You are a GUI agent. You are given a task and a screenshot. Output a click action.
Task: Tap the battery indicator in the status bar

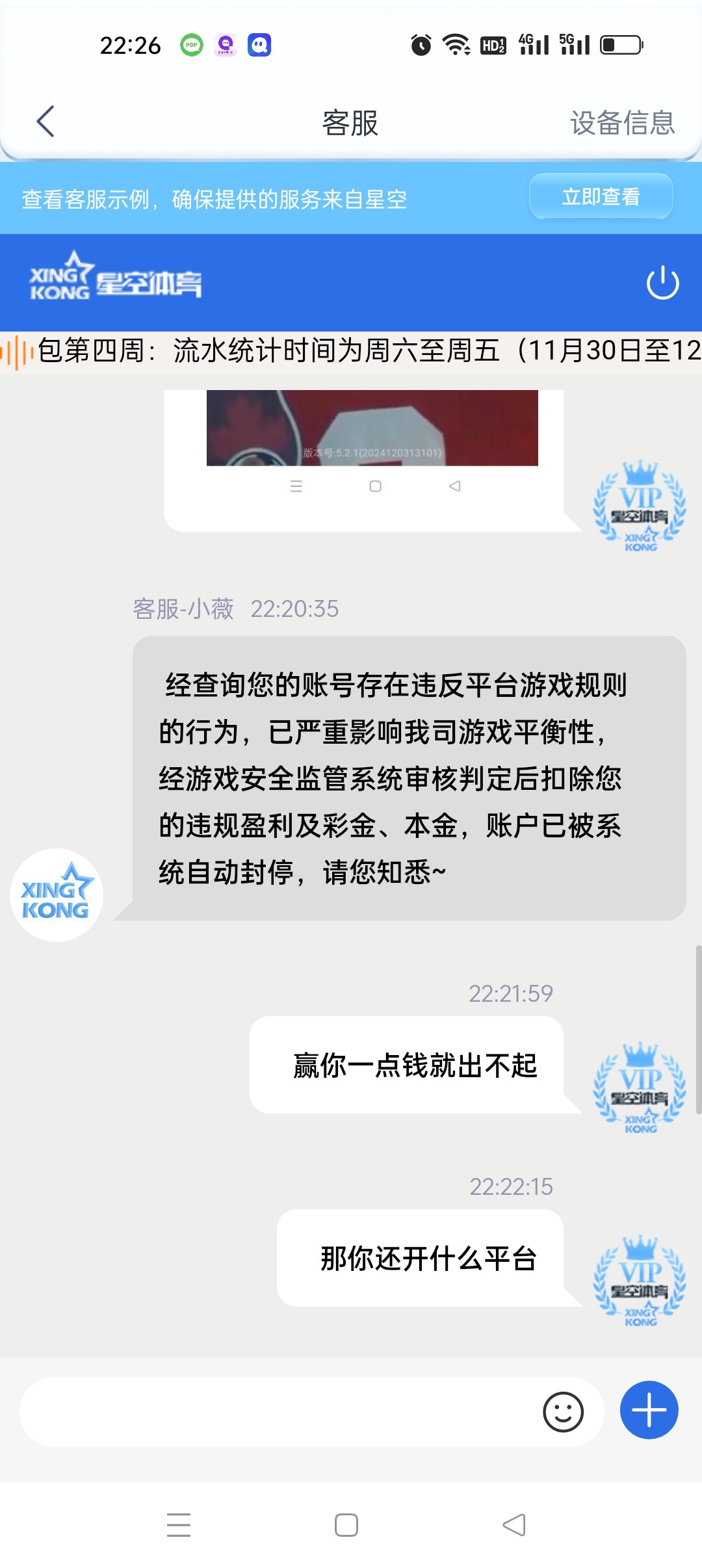pos(622,44)
